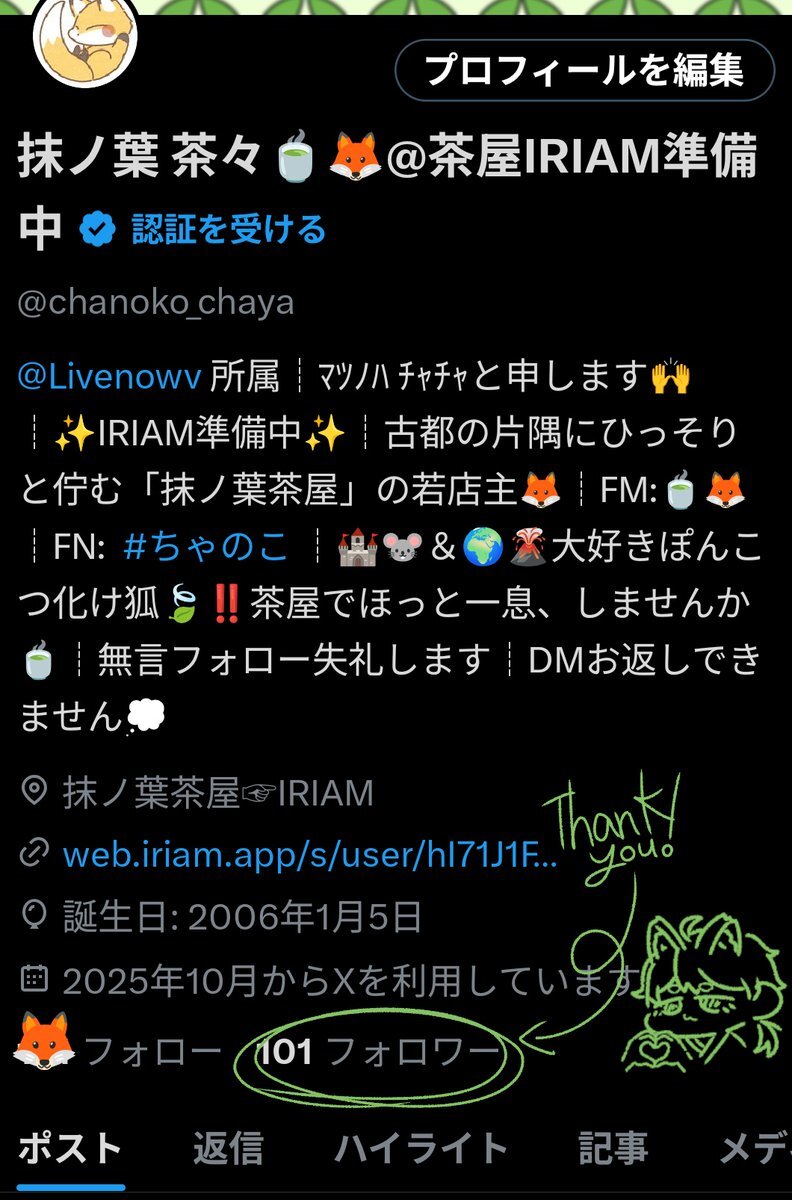
Task: Open the fox profile avatar
Action: pos(85,40)
